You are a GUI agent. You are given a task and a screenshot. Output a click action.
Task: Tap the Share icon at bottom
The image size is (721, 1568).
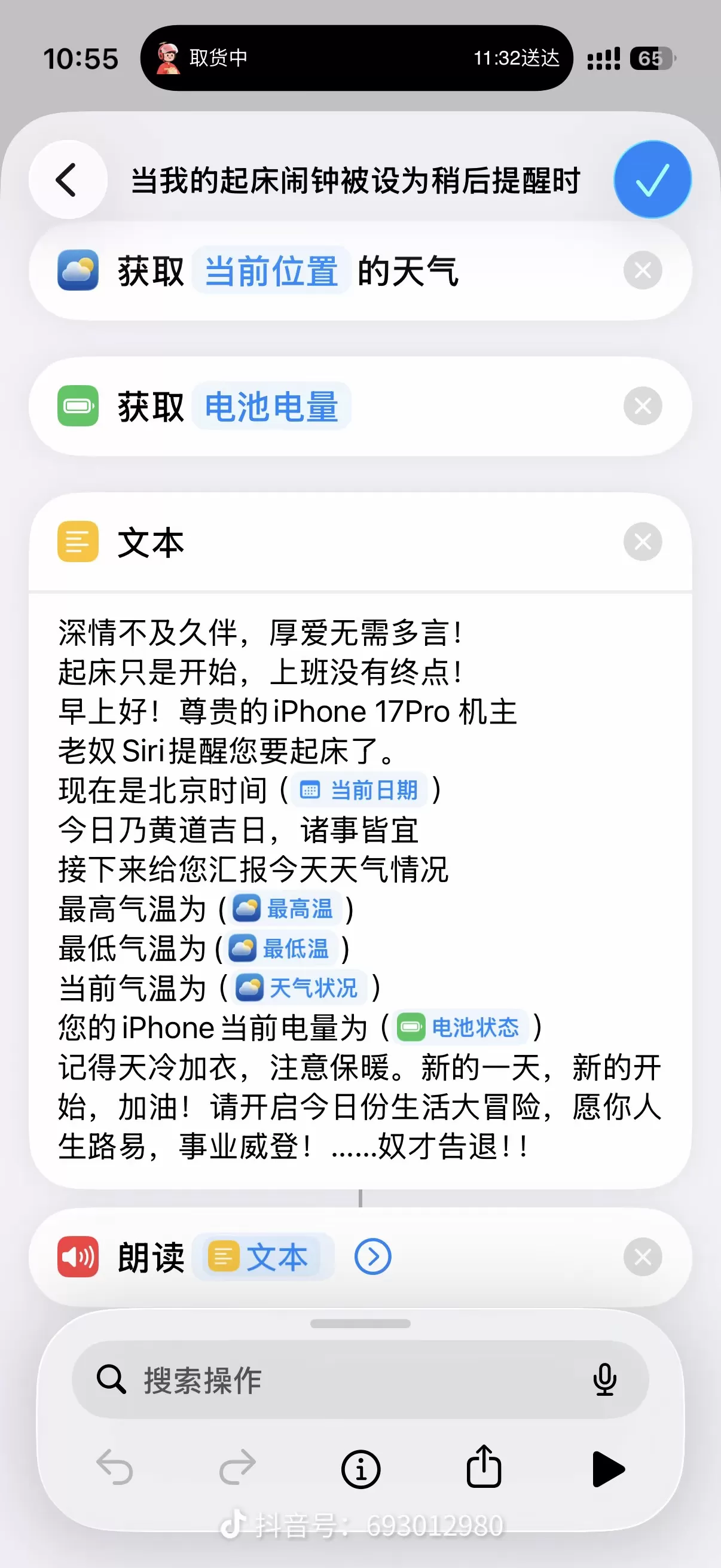(483, 1468)
